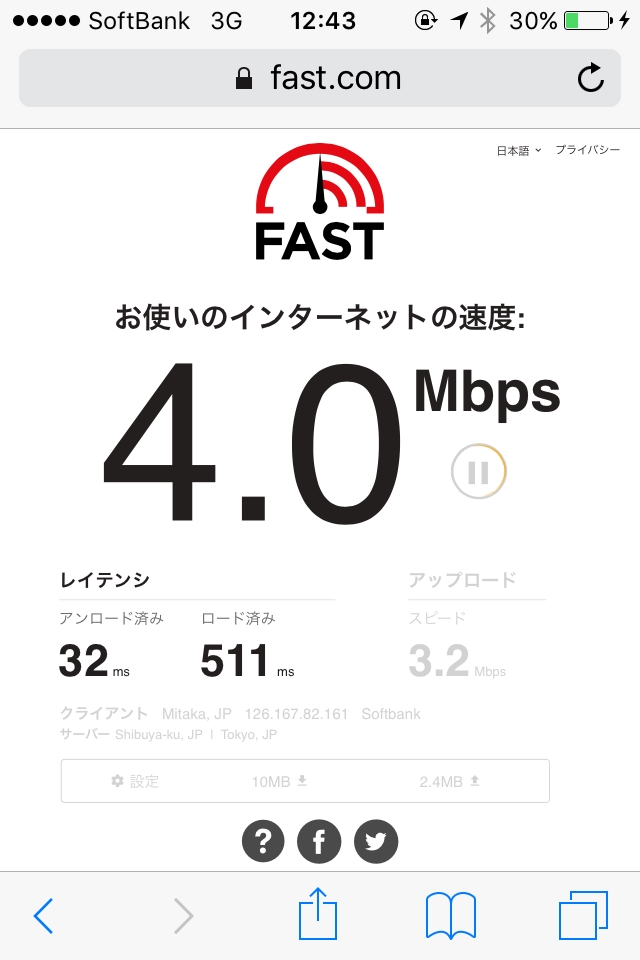Viewport: 640px width, 960px height.
Task: Share results on Twitter
Action: tap(376, 842)
